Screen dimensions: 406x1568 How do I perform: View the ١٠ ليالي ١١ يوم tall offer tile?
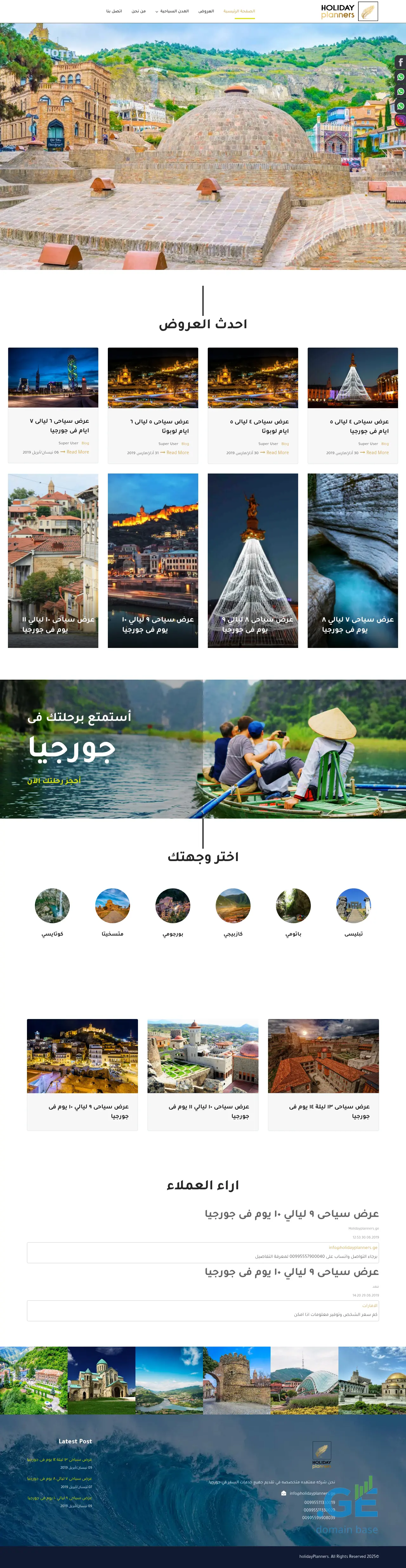[53, 561]
